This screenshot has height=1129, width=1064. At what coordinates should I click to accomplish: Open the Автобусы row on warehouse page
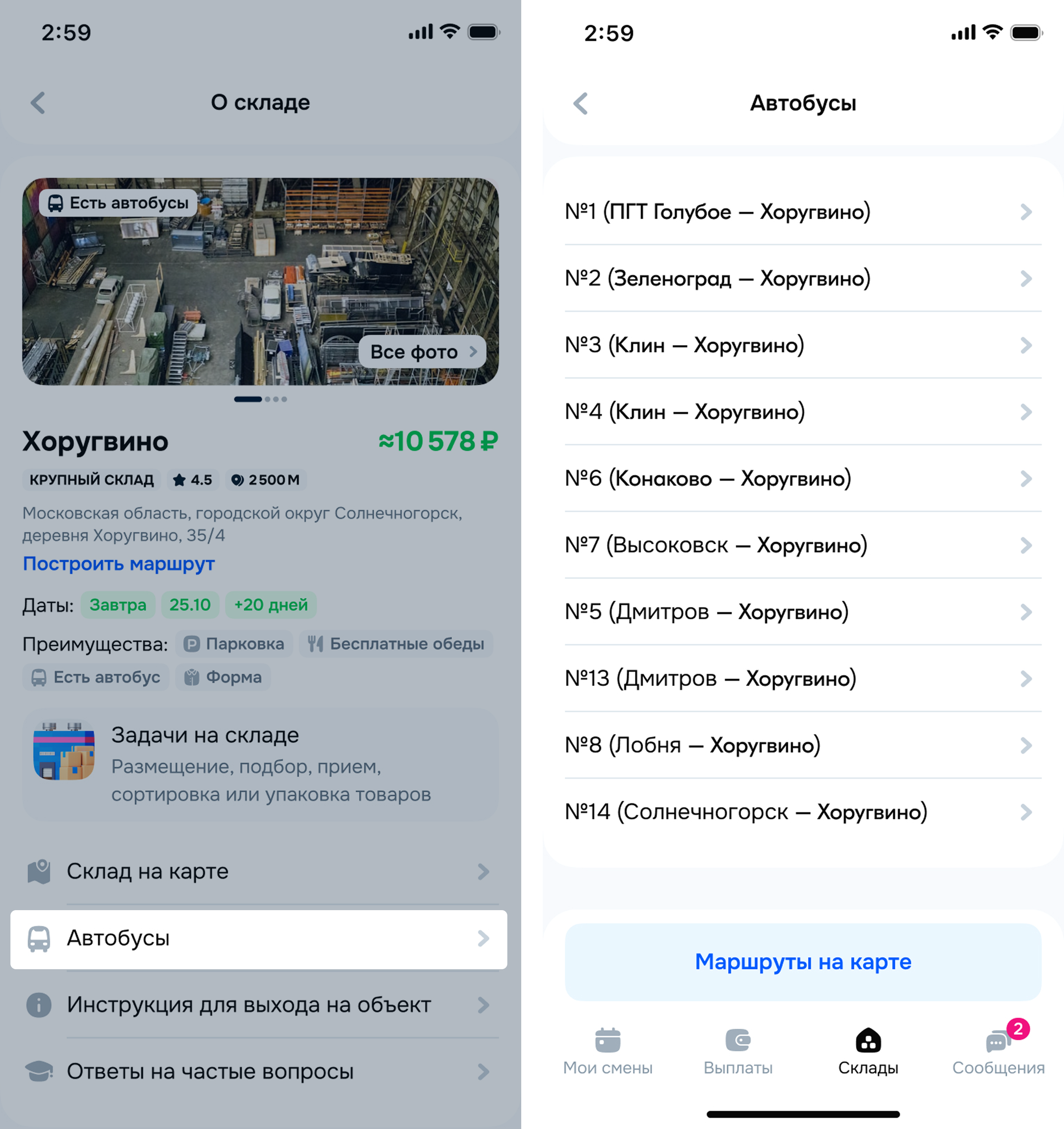pos(259,938)
